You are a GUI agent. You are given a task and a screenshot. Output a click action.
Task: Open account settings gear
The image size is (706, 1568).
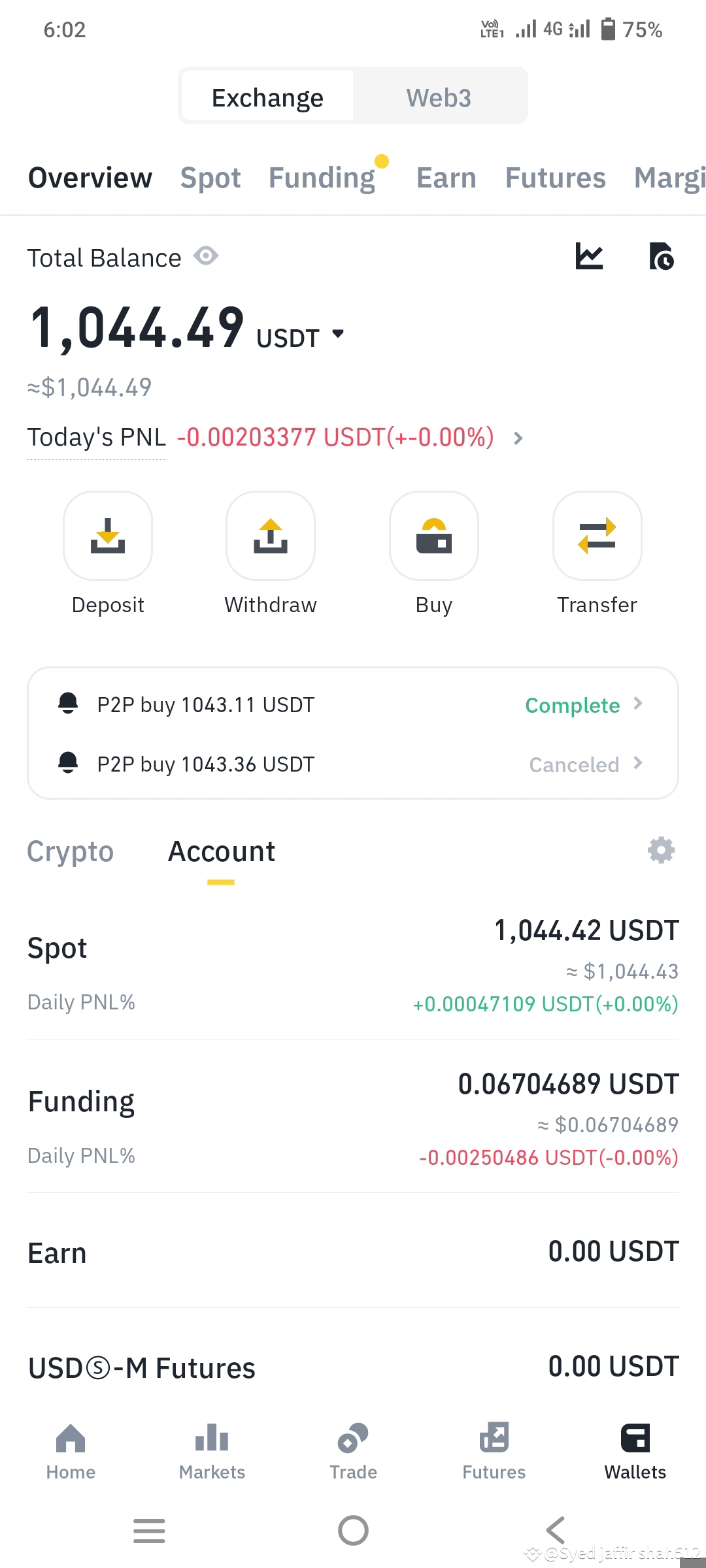click(x=661, y=850)
